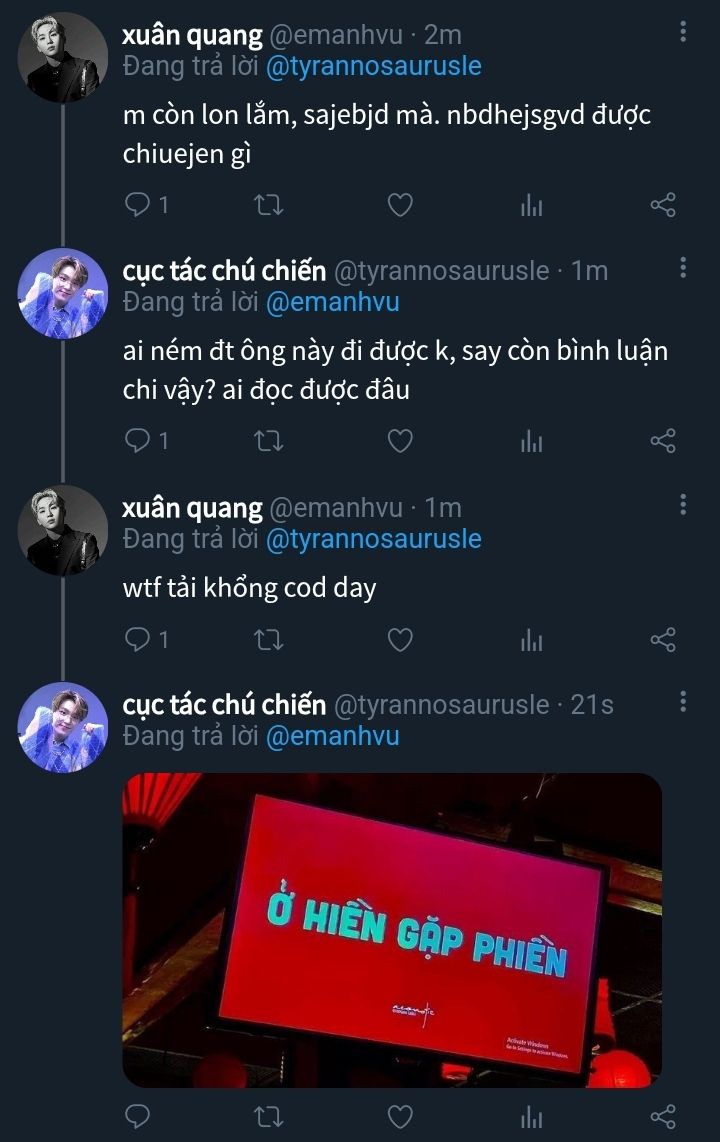Retweet the "wtf tải khổng cod day" tweet
720x1142 pixels.
point(269,639)
